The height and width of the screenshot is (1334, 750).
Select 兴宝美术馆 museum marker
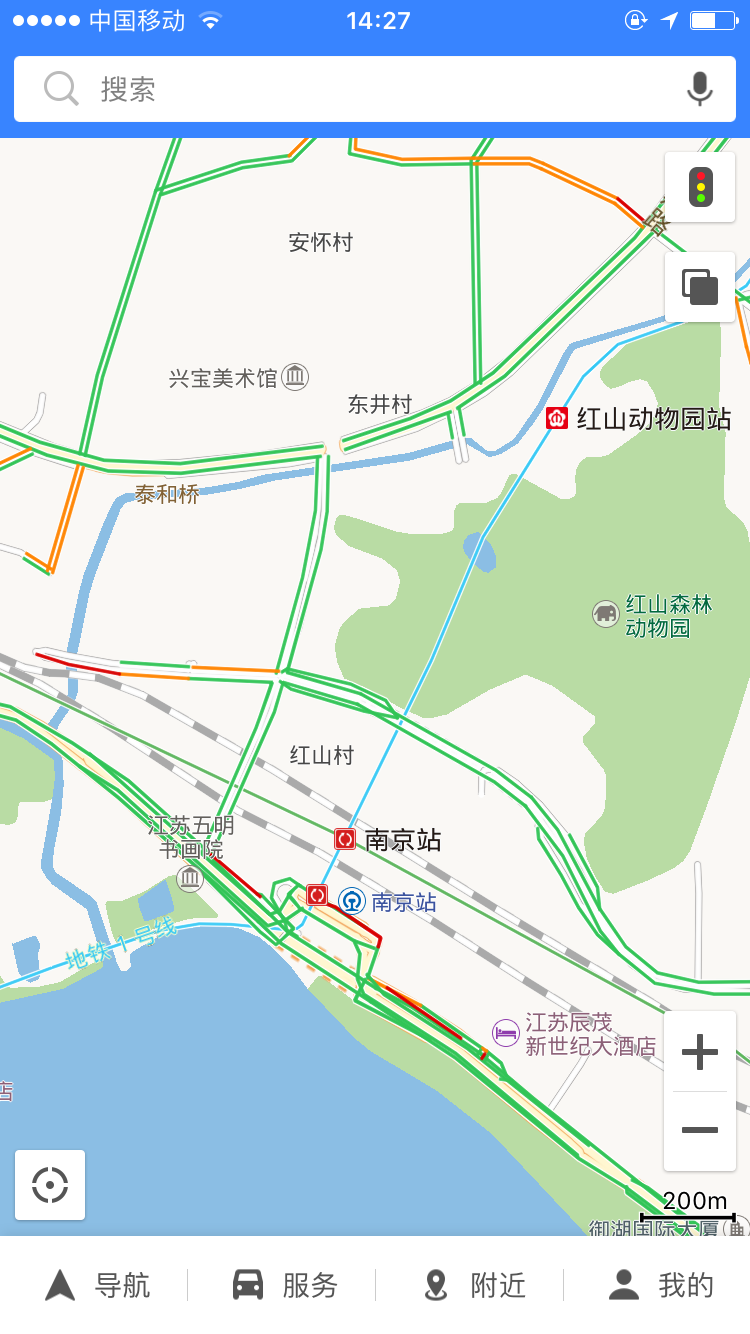pos(295,377)
